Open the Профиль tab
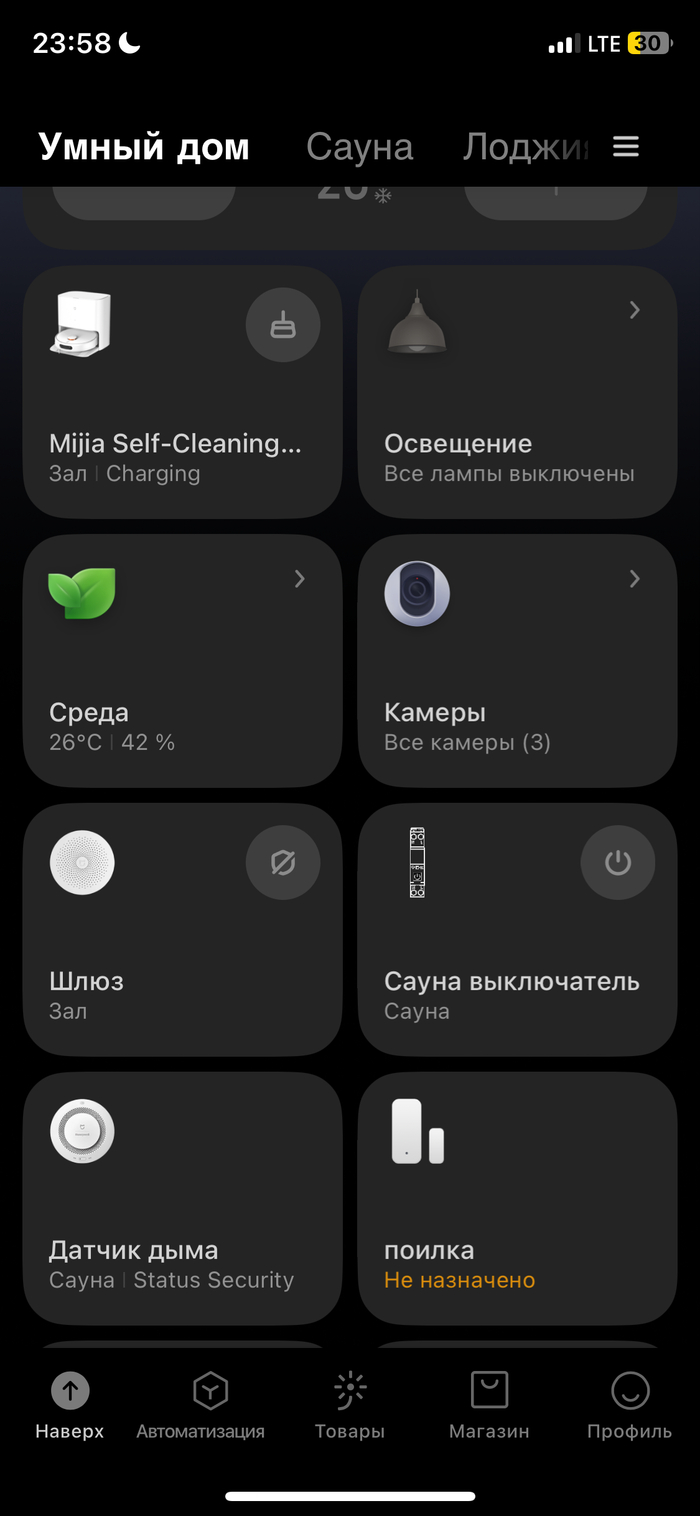This screenshot has height=1516, width=700. (x=630, y=1404)
